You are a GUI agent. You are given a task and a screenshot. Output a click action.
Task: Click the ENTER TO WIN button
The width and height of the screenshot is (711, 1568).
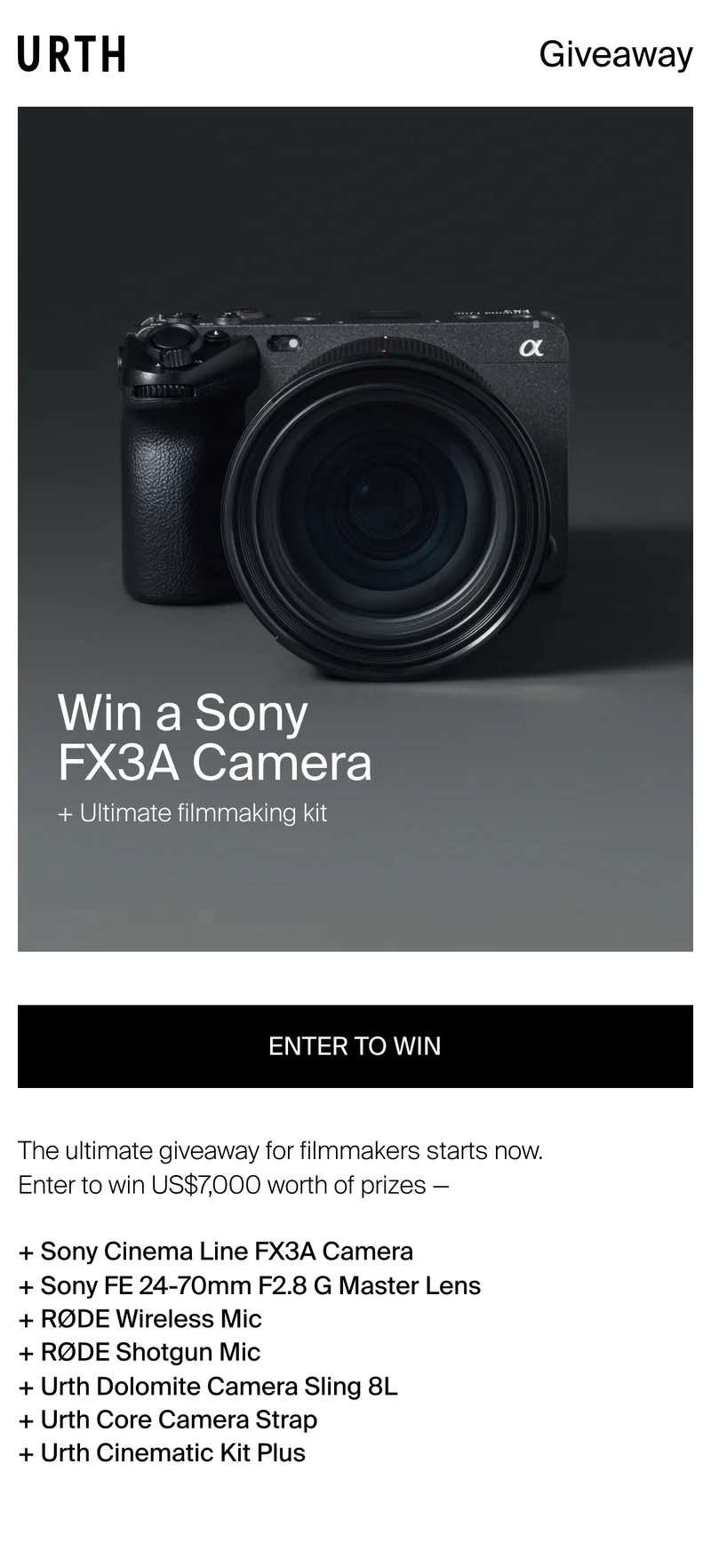(x=354, y=1046)
